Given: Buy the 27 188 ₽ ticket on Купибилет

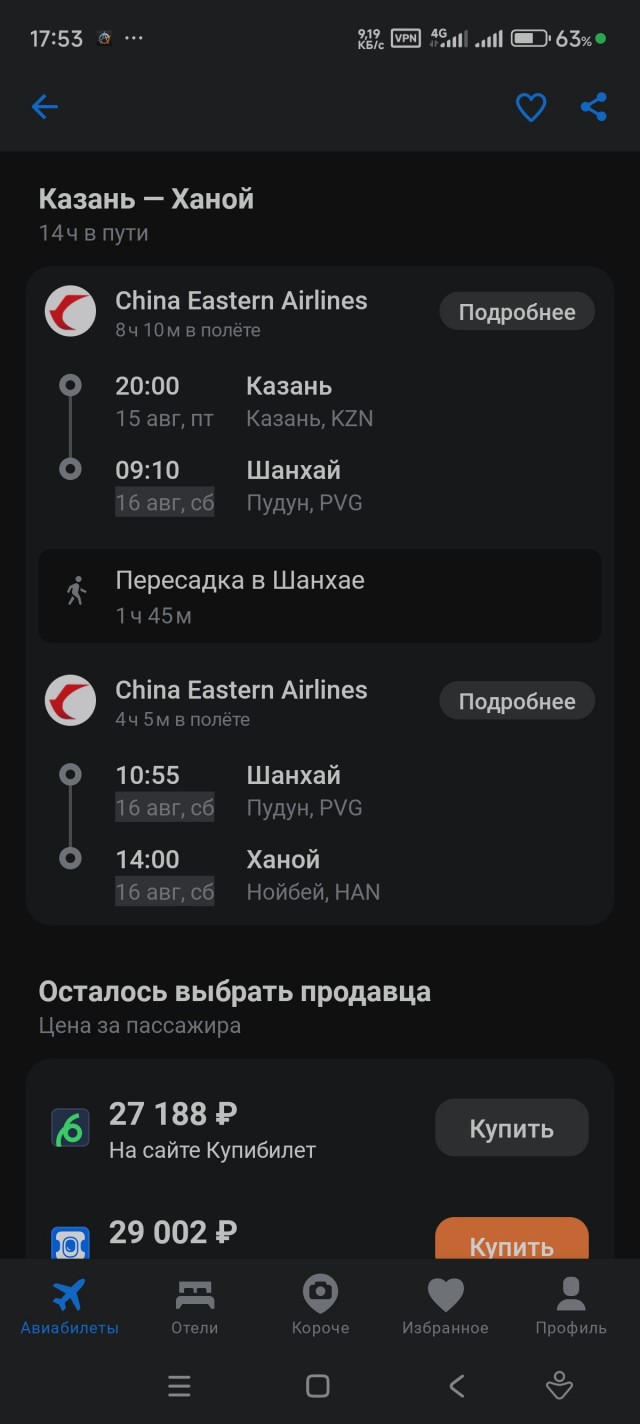Looking at the screenshot, I should click(511, 1128).
